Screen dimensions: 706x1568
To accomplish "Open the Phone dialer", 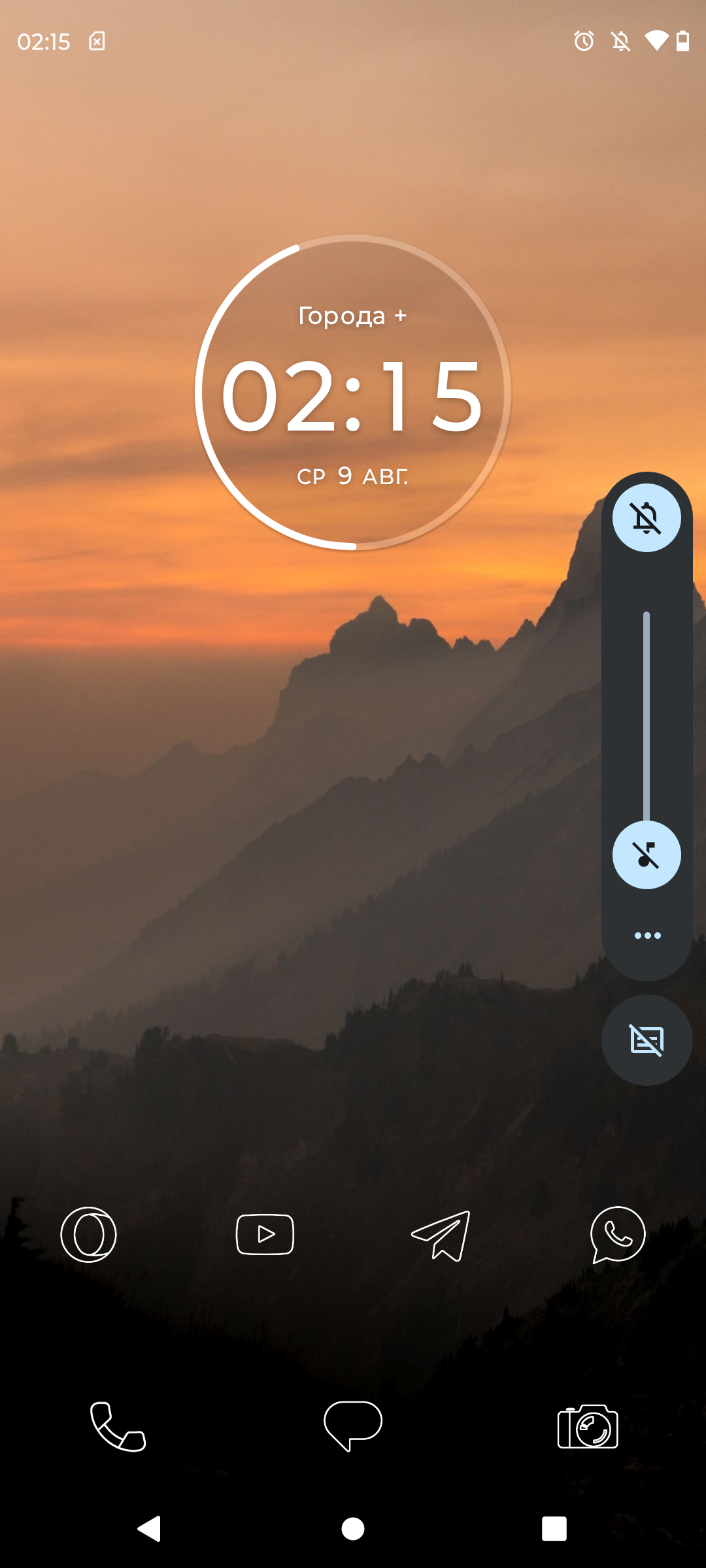I will [x=118, y=1427].
